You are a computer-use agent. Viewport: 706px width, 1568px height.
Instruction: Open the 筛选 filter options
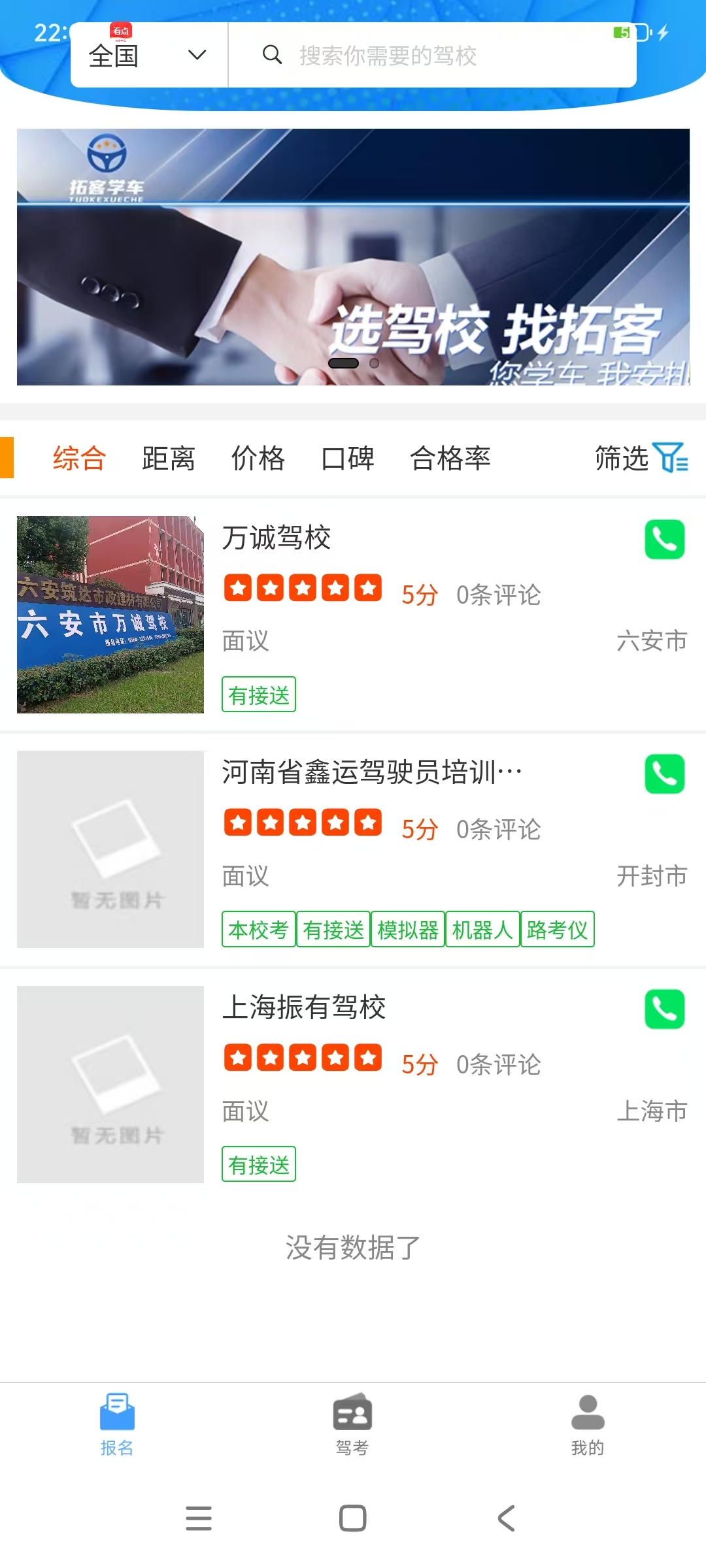click(x=641, y=458)
